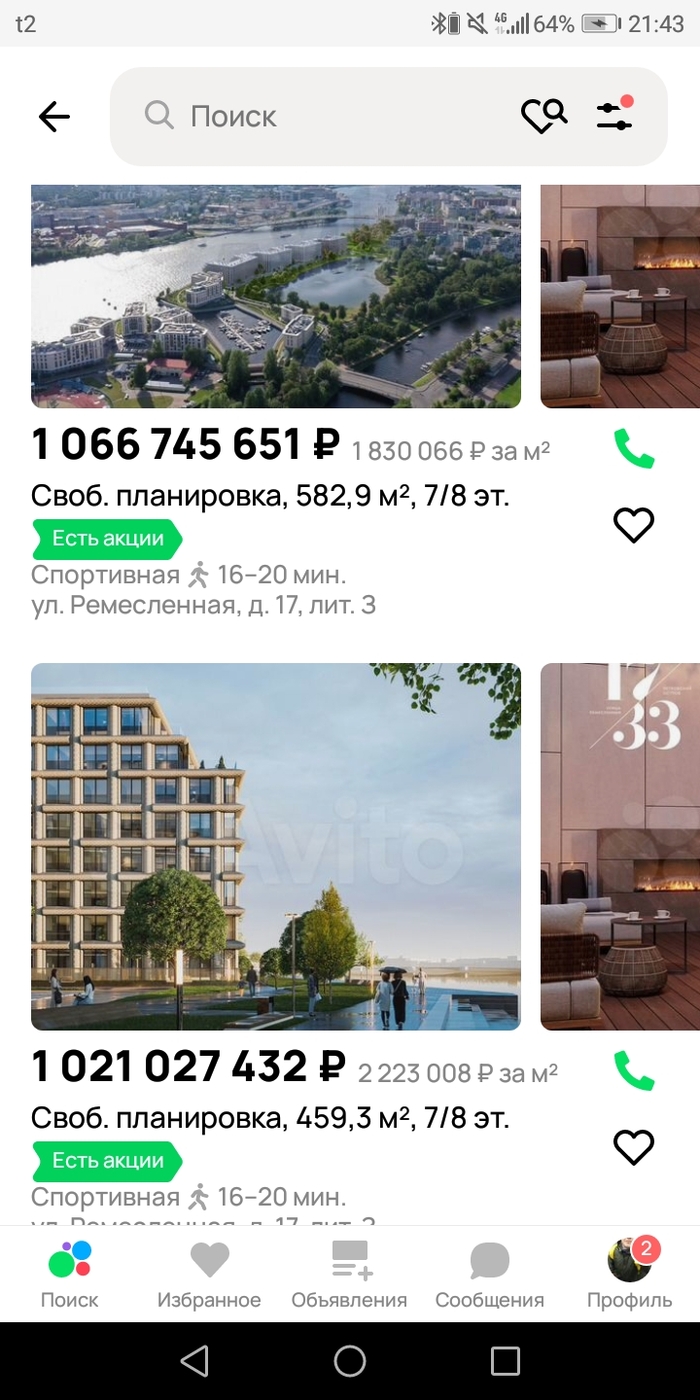The image size is (700, 1400).
Task: Switch to the Объявления tab
Action: 349,1274
